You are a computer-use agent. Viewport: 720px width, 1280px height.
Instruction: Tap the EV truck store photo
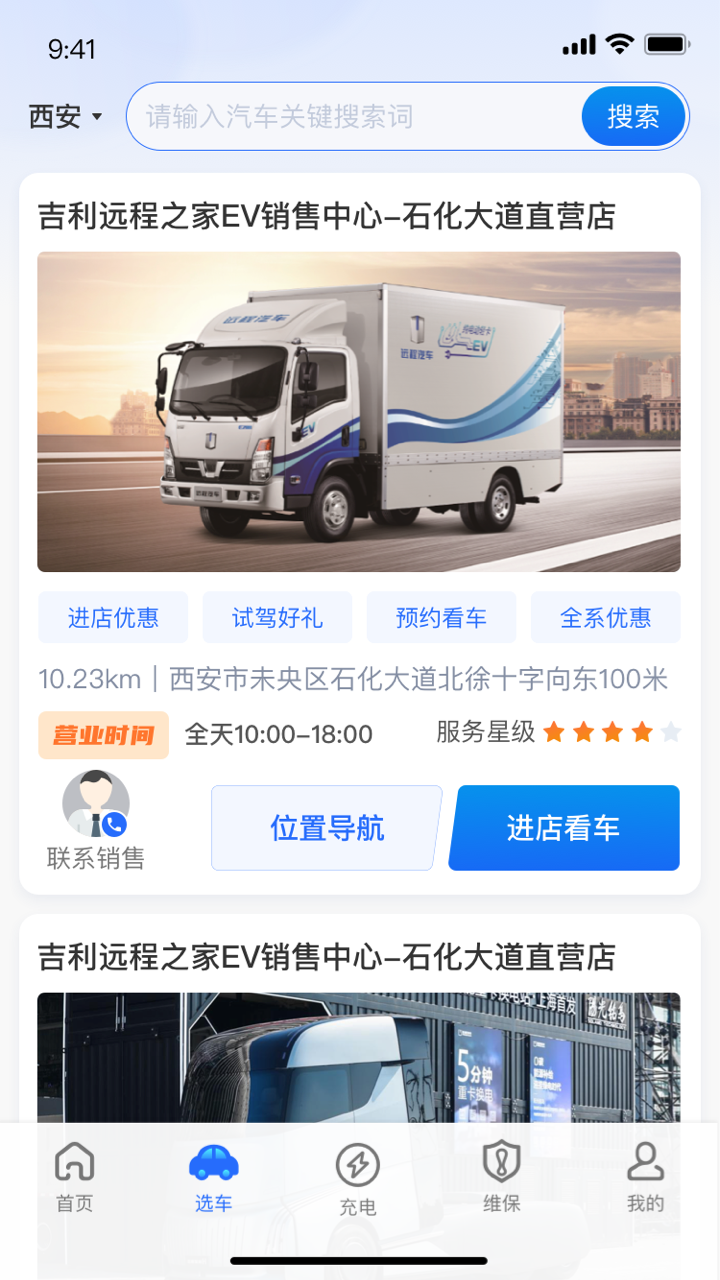coord(358,410)
